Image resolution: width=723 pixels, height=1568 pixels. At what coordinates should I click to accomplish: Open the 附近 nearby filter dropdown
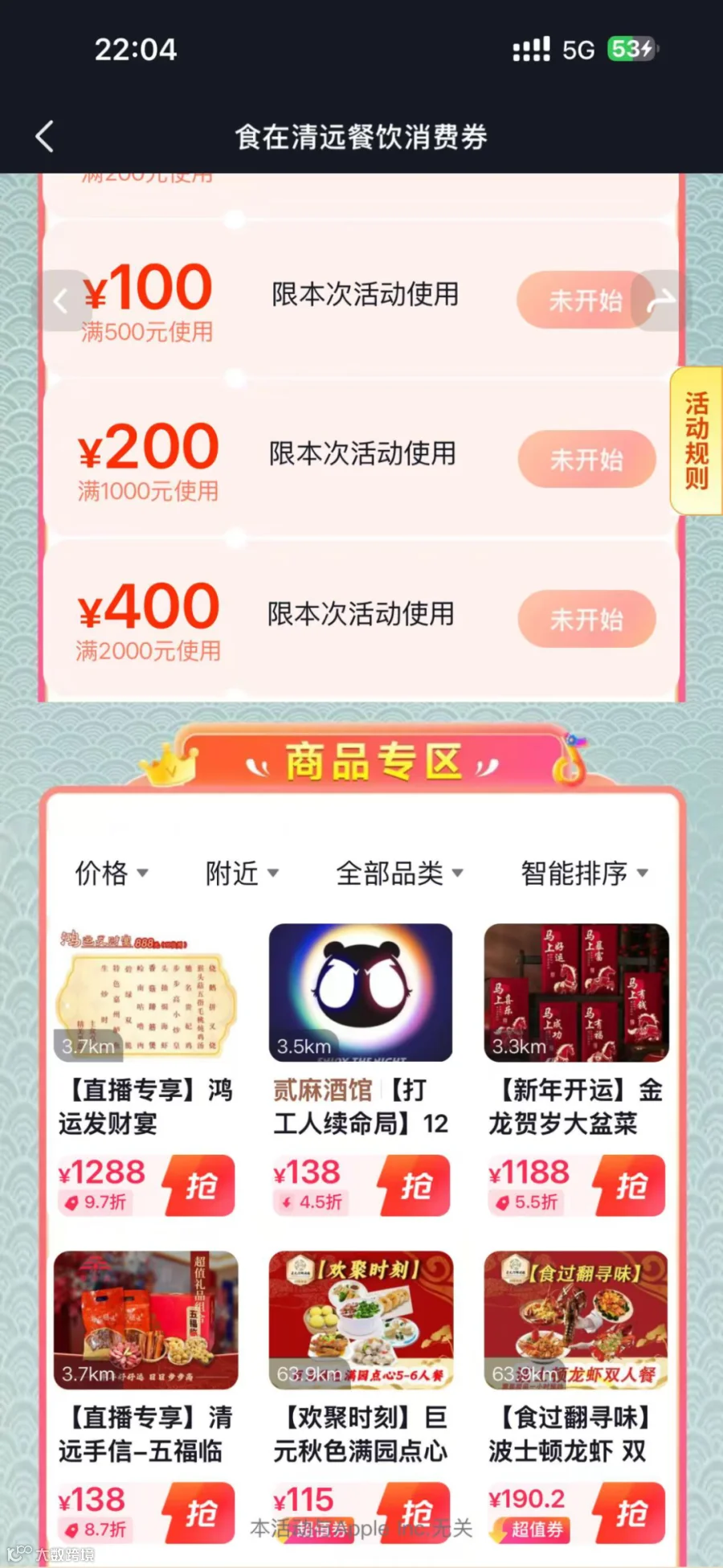coord(241,874)
